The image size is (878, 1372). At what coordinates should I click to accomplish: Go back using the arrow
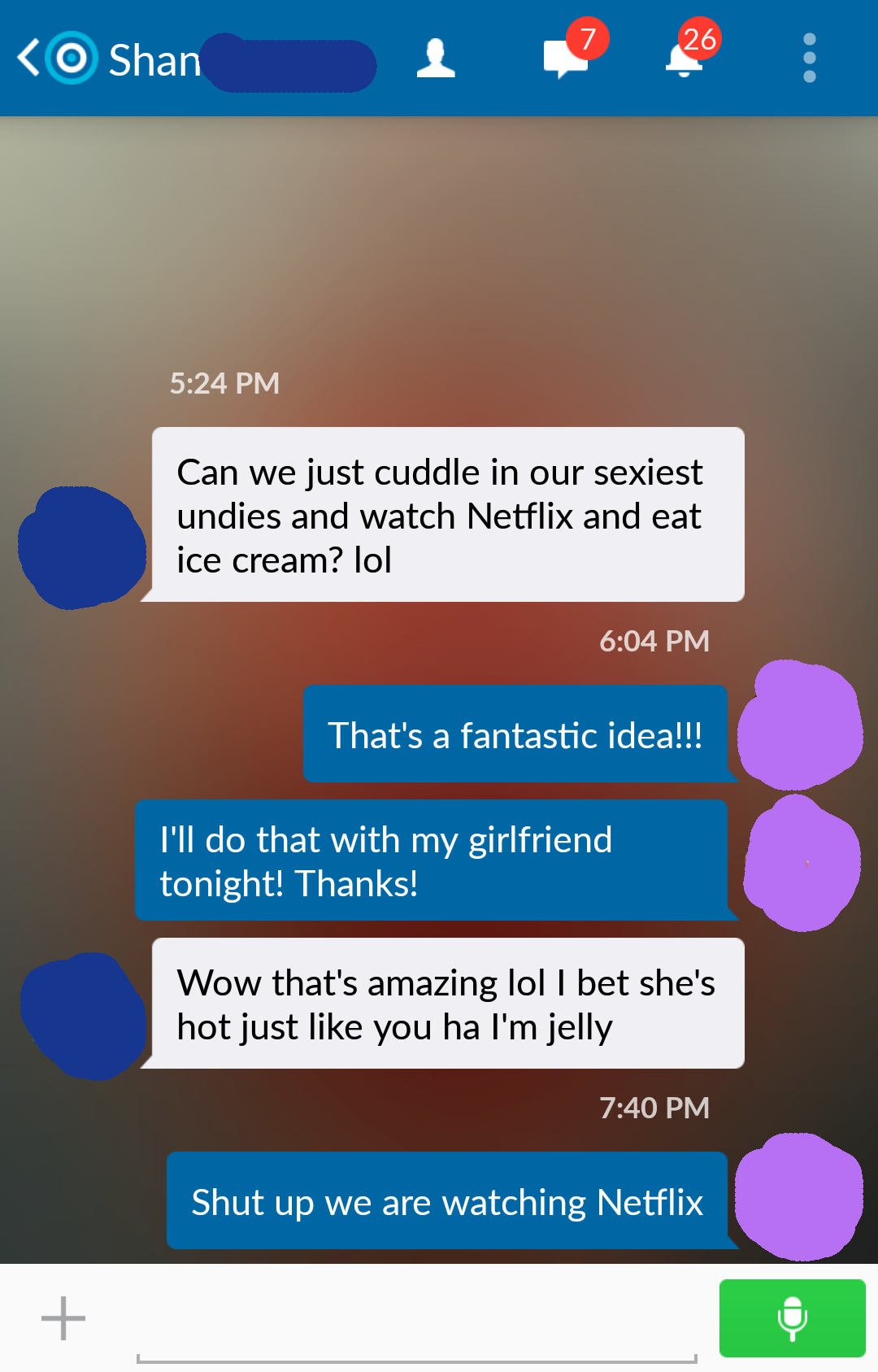coord(29,58)
